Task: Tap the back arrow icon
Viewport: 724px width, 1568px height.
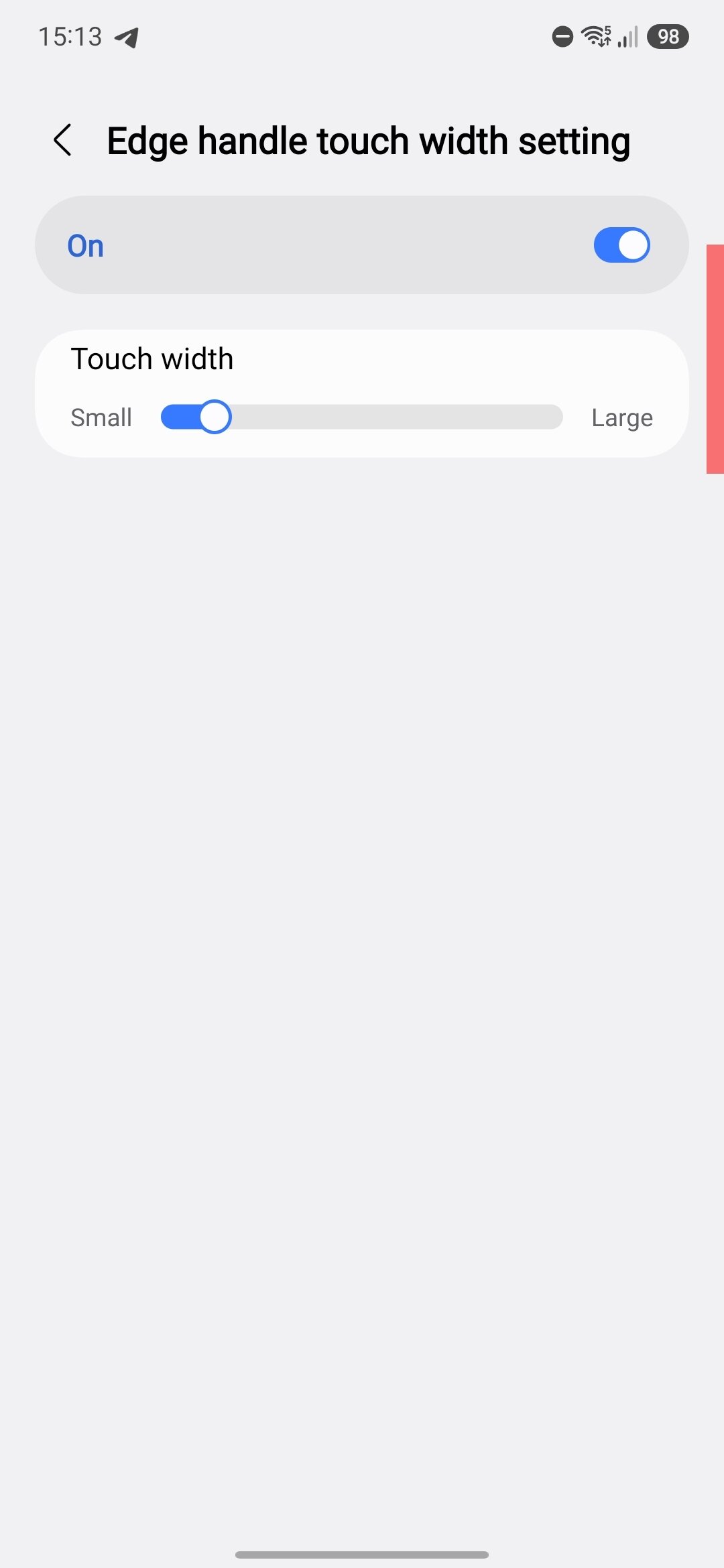Action: tap(64, 140)
